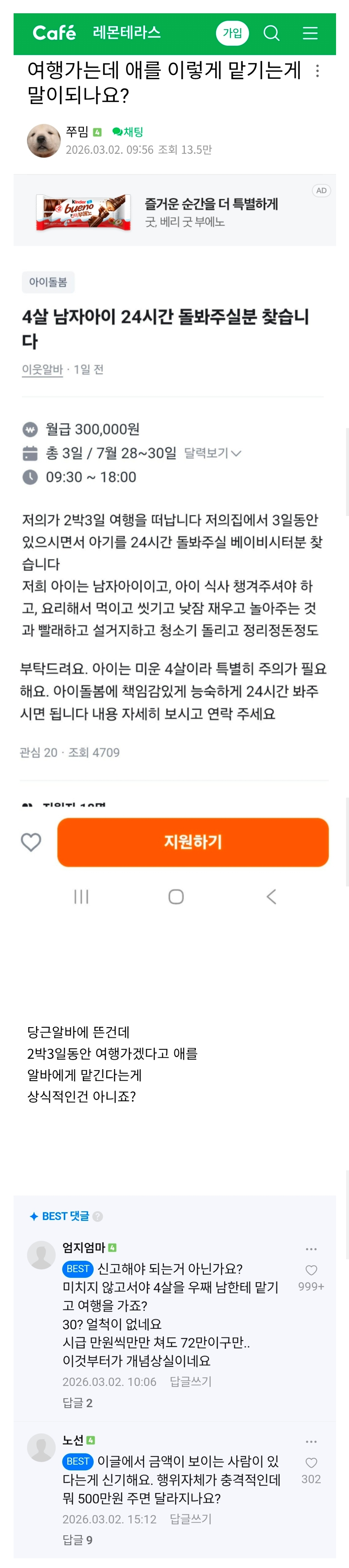Like 노선's comment
This screenshot has width=349, height=1568.
[x=311, y=1463]
